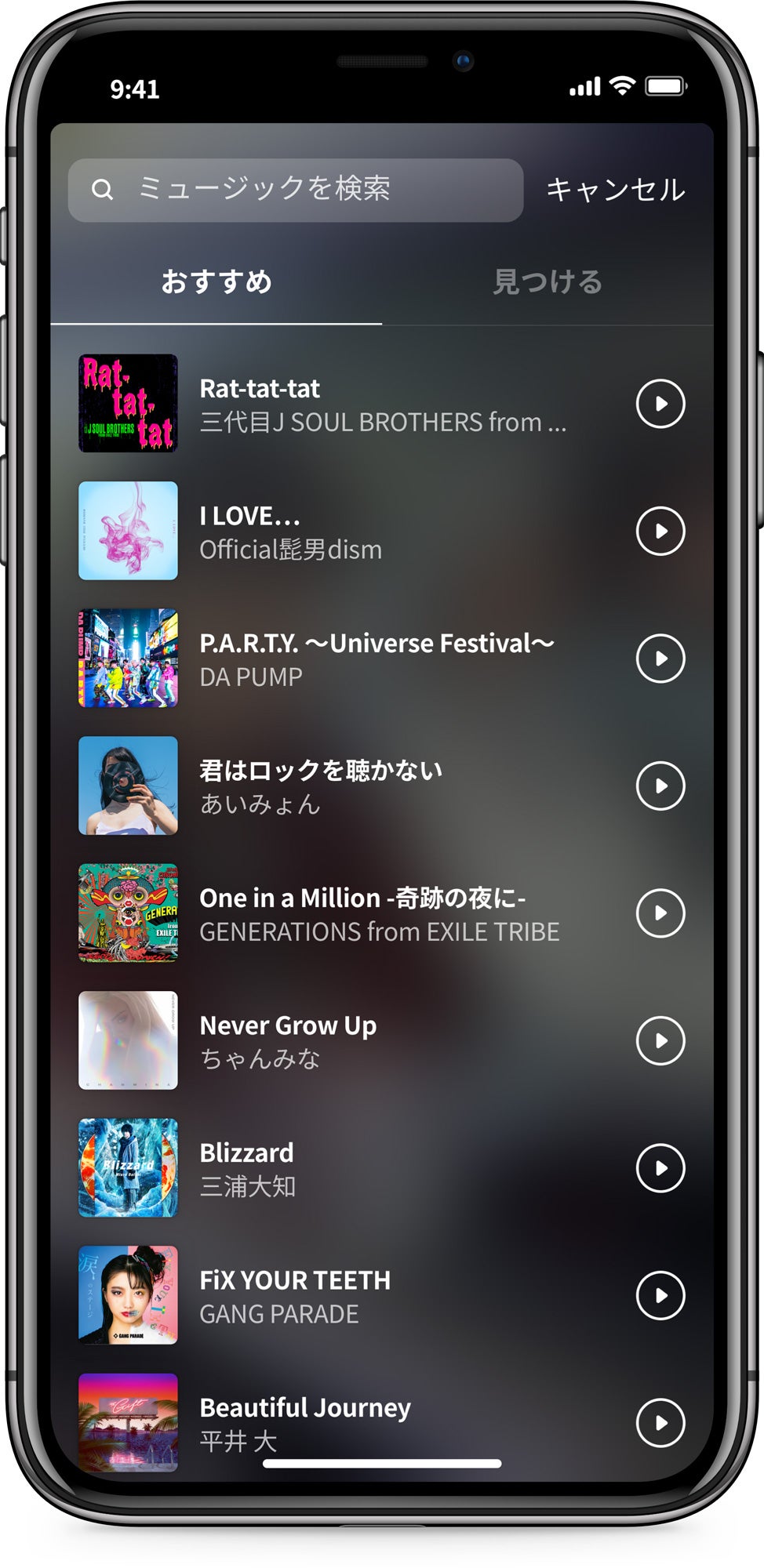The width and height of the screenshot is (764, 1568).
Task: Tap the Rat-tat-tat album cover
Action: pos(129,404)
